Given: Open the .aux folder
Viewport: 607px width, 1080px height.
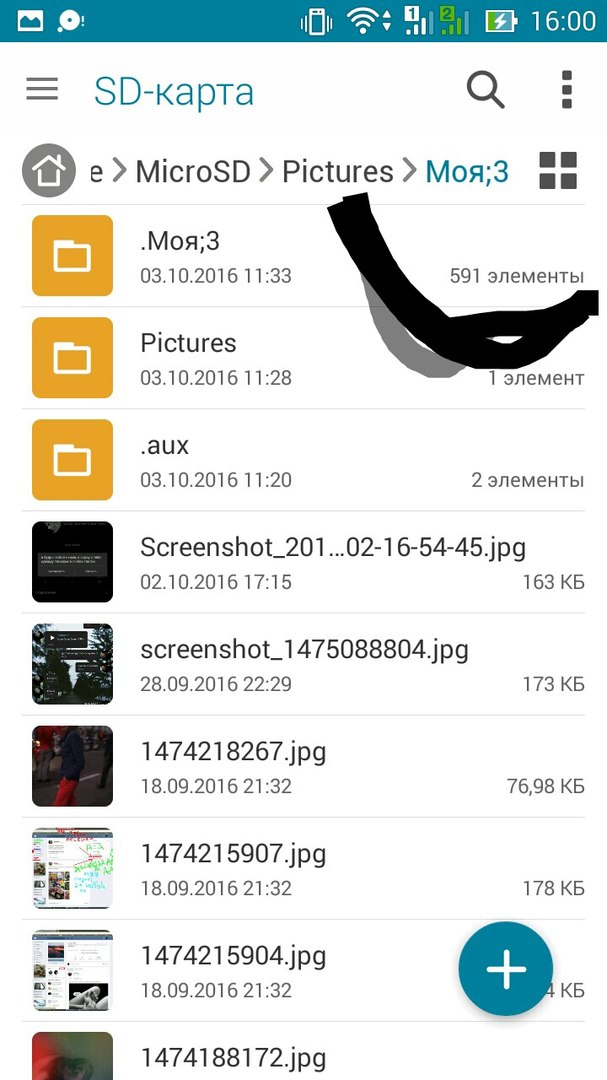Looking at the screenshot, I should tap(303, 459).
